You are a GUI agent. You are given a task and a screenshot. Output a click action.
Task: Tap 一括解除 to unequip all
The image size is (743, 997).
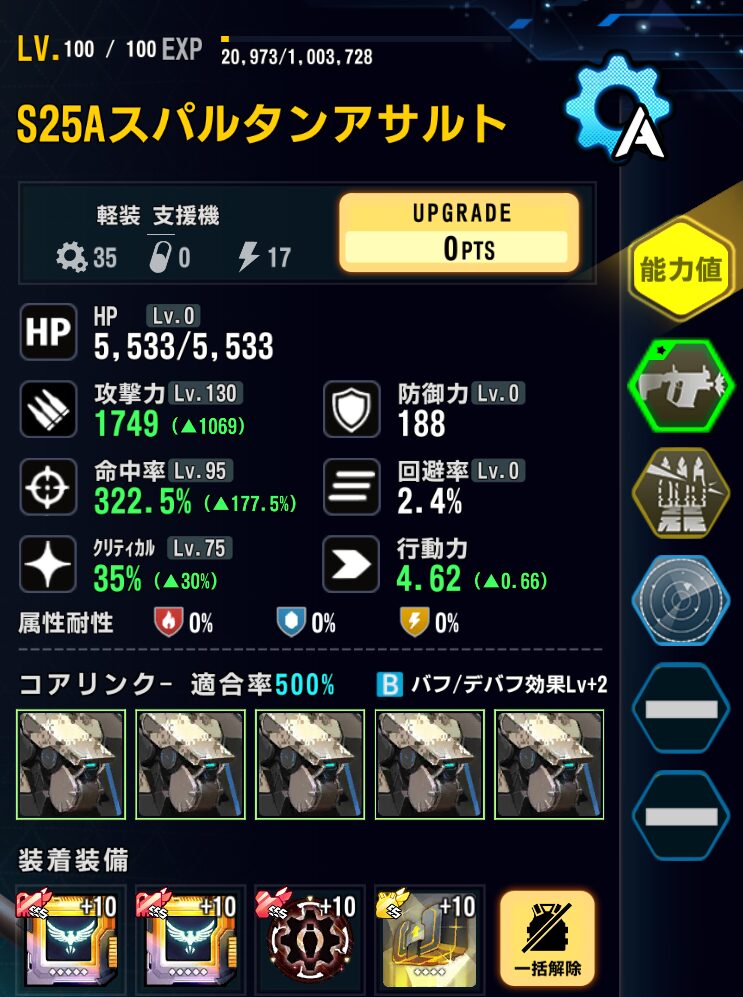546,939
